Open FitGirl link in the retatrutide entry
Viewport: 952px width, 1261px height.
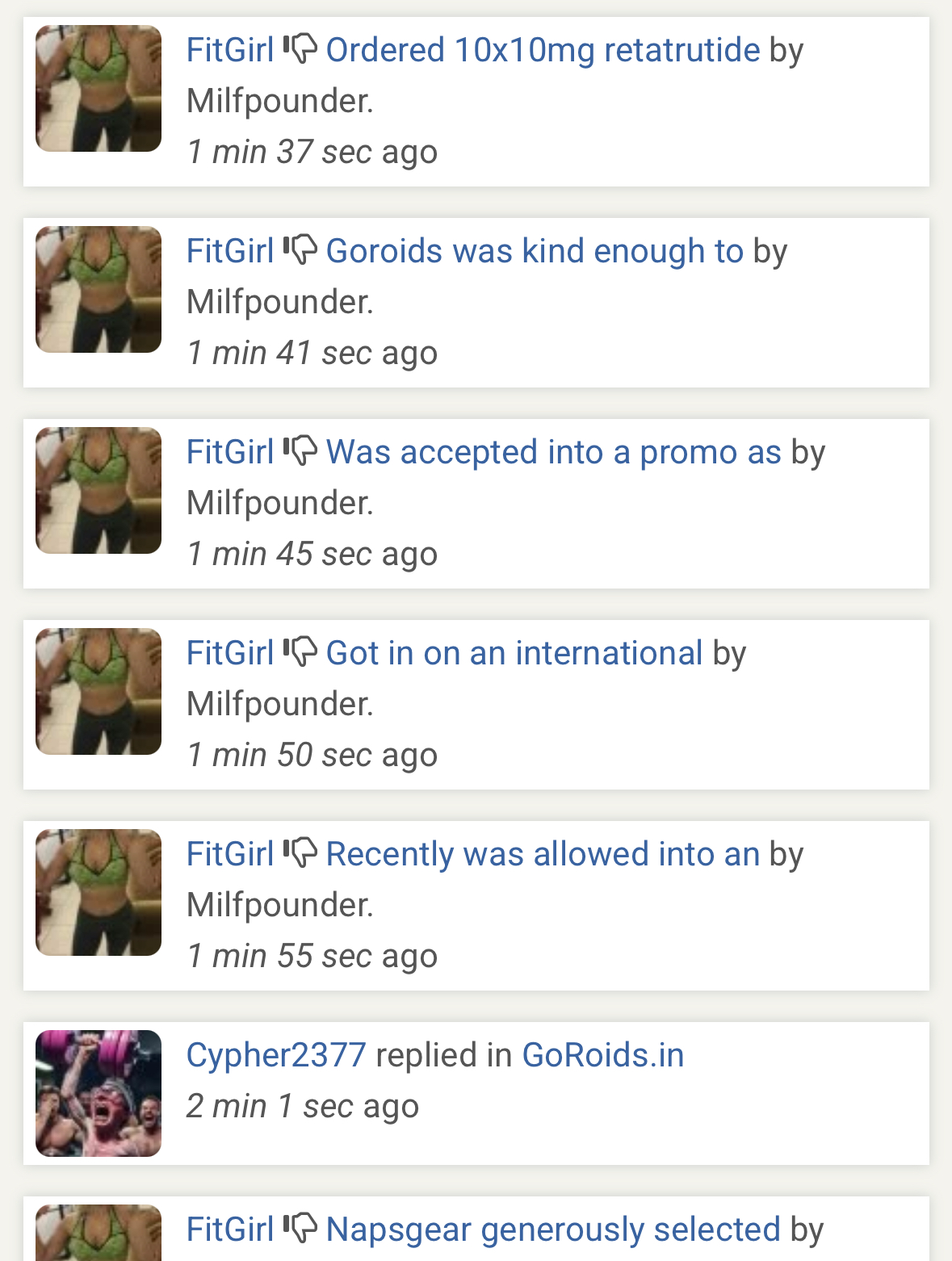coord(230,50)
